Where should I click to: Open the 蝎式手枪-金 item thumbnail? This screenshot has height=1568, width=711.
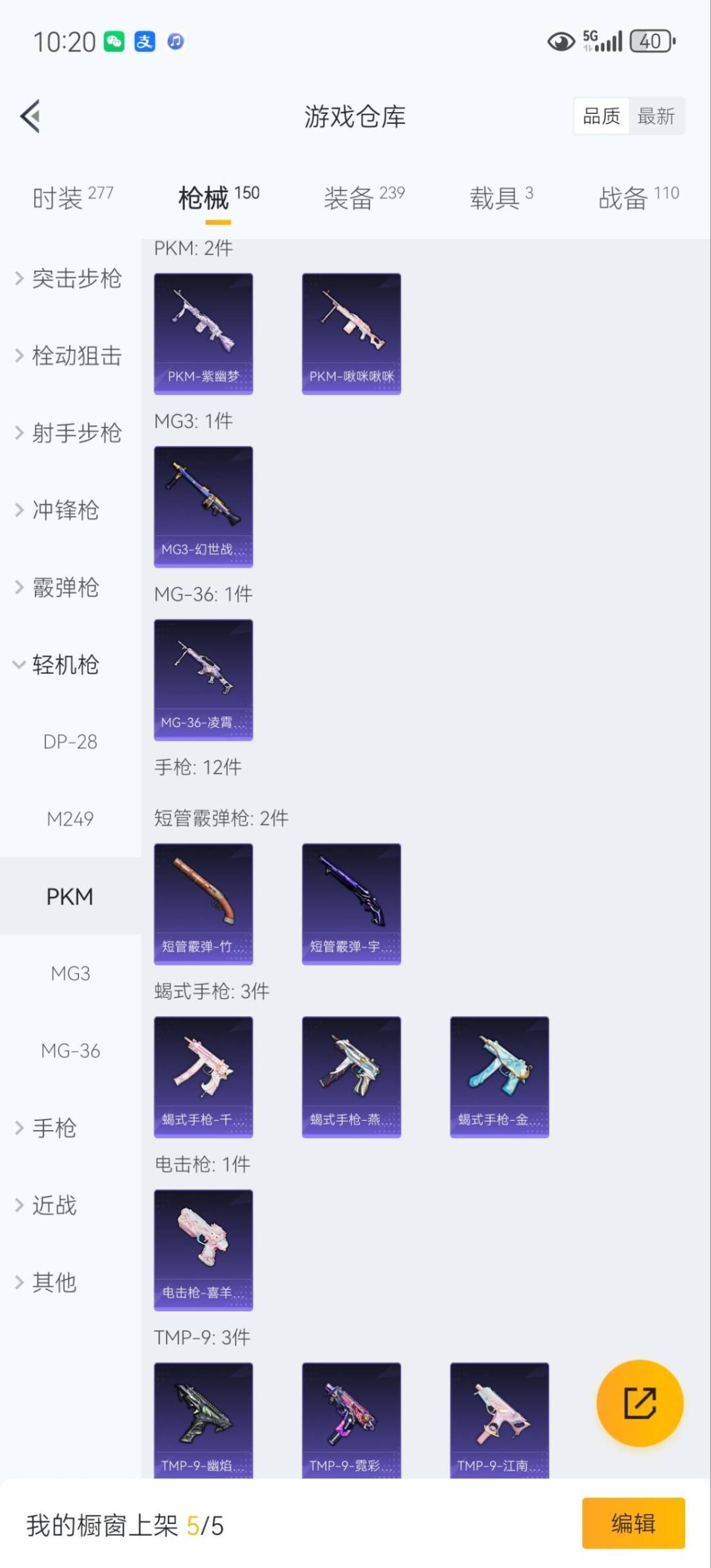click(x=499, y=1075)
